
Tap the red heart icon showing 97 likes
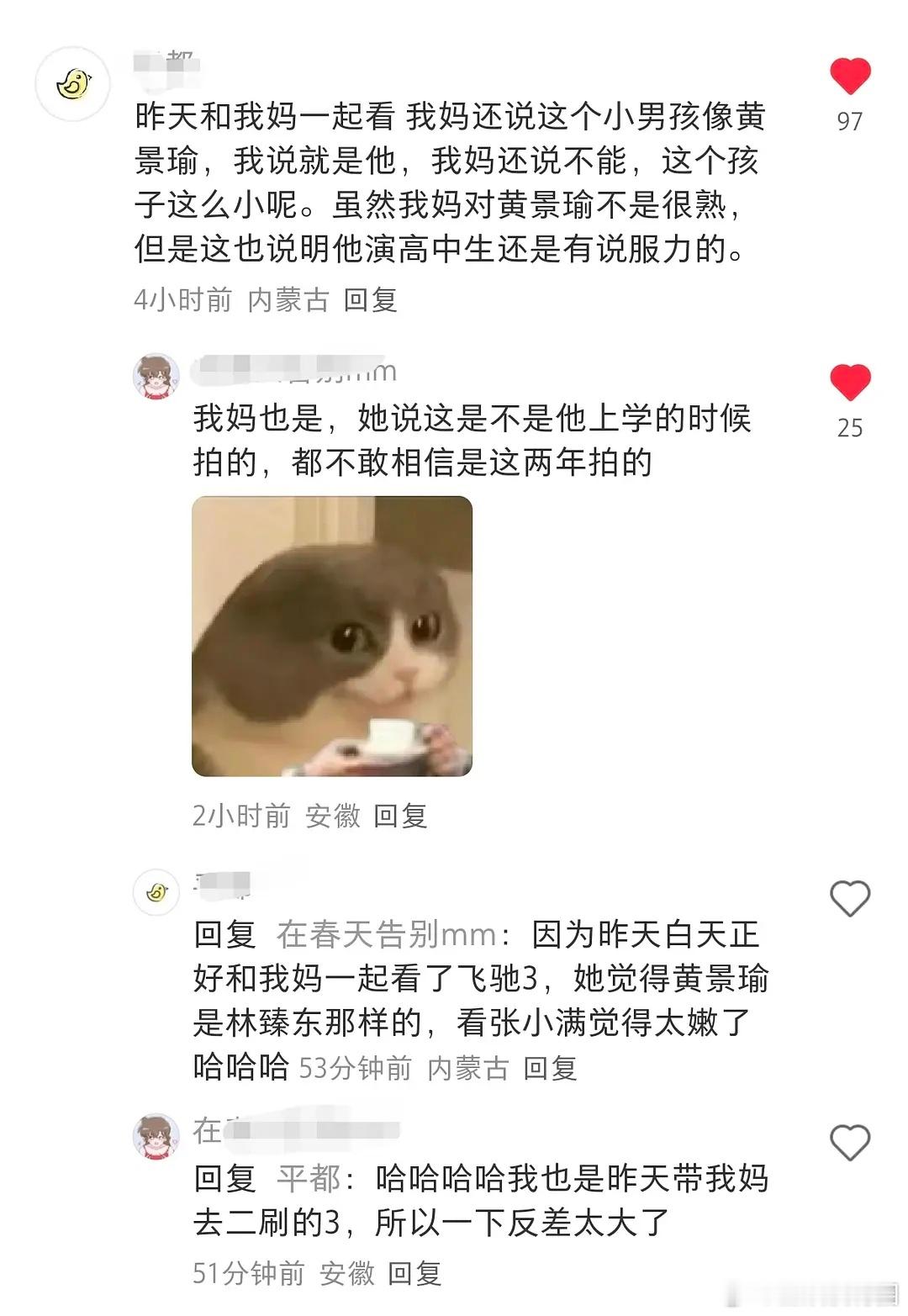(852, 77)
